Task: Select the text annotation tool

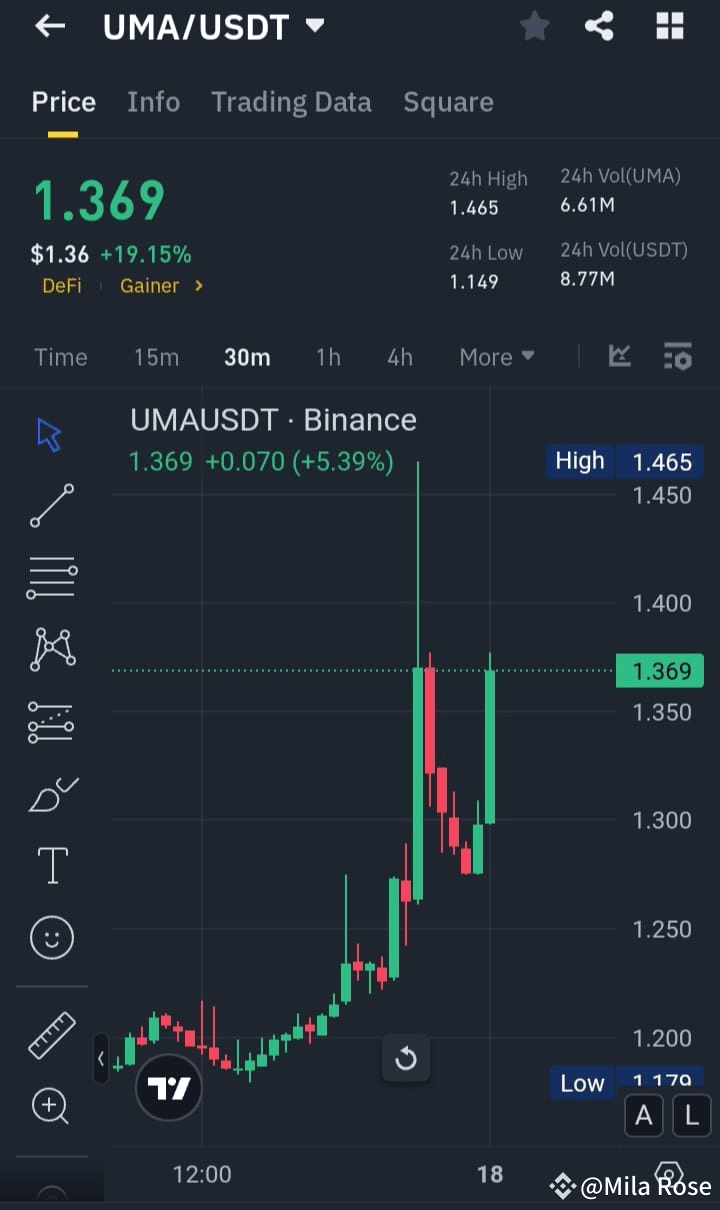Action: point(50,865)
